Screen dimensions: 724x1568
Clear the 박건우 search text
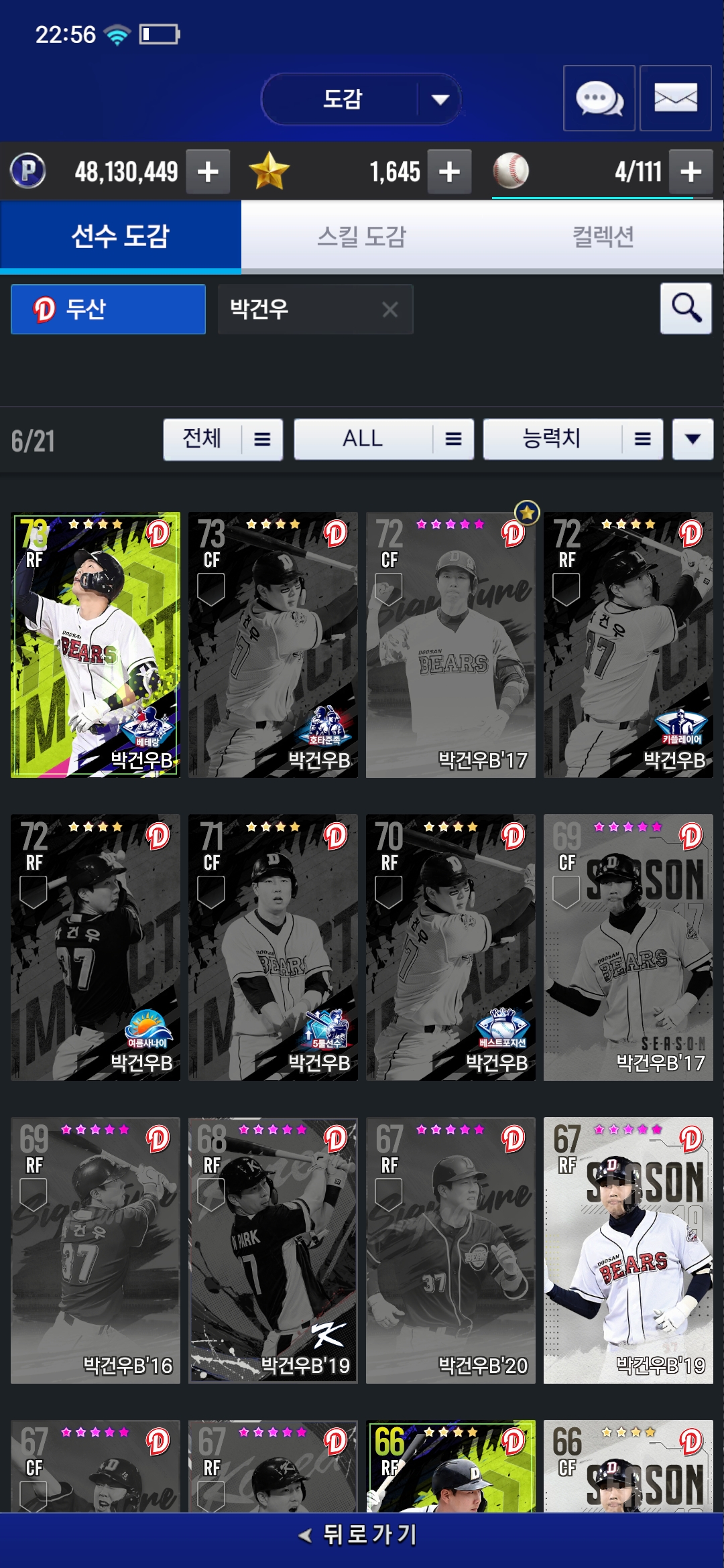(x=390, y=310)
